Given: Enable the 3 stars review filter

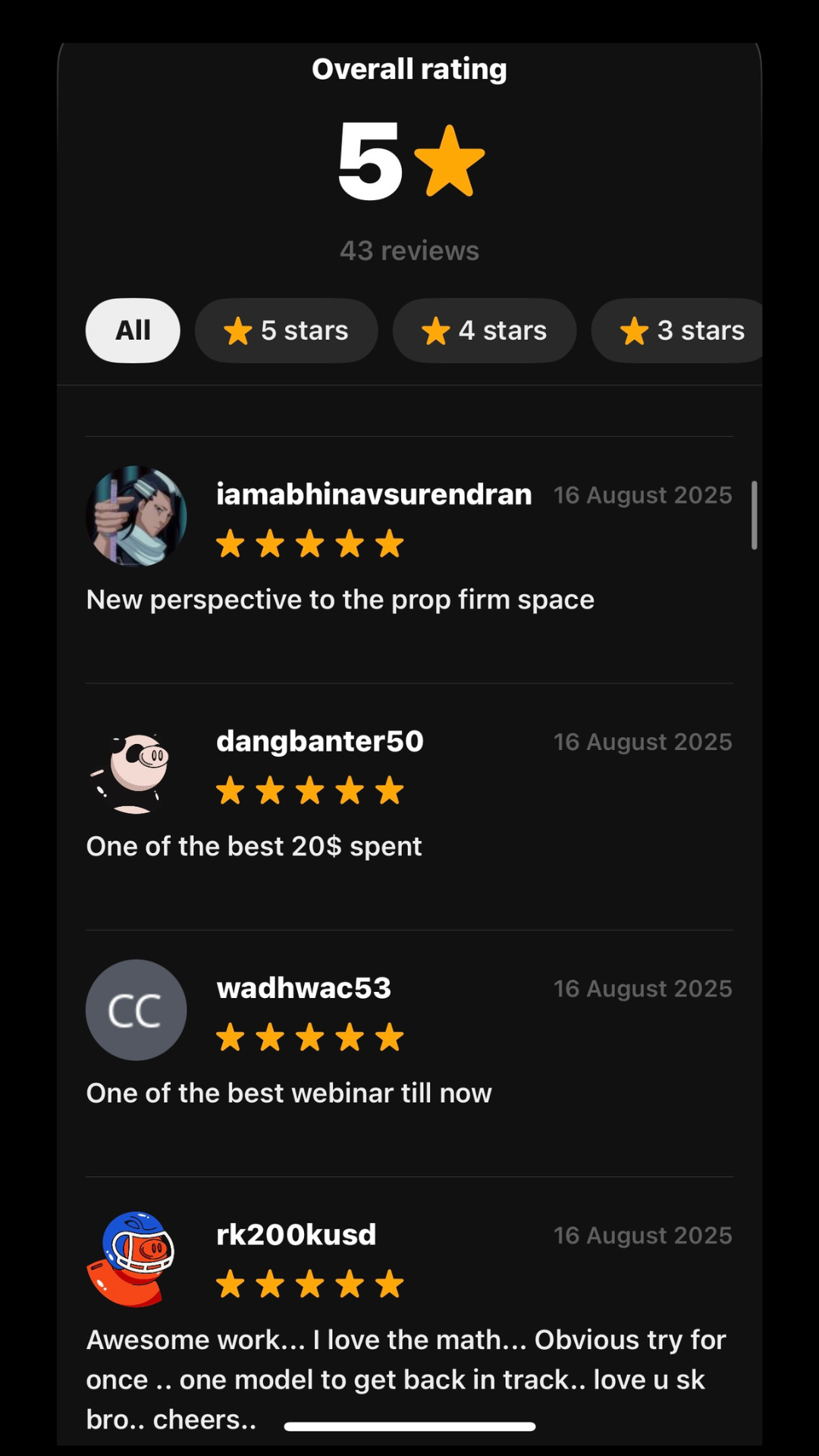Looking at the screenshot, I should pos(677,331).
